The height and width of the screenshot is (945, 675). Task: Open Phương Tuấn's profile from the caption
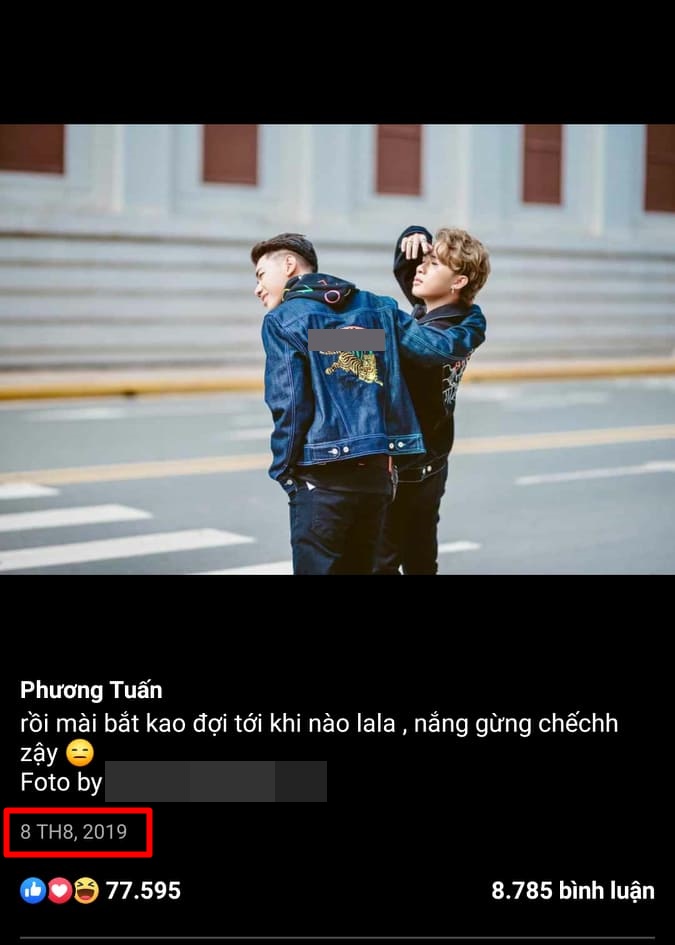pos(91,690)
